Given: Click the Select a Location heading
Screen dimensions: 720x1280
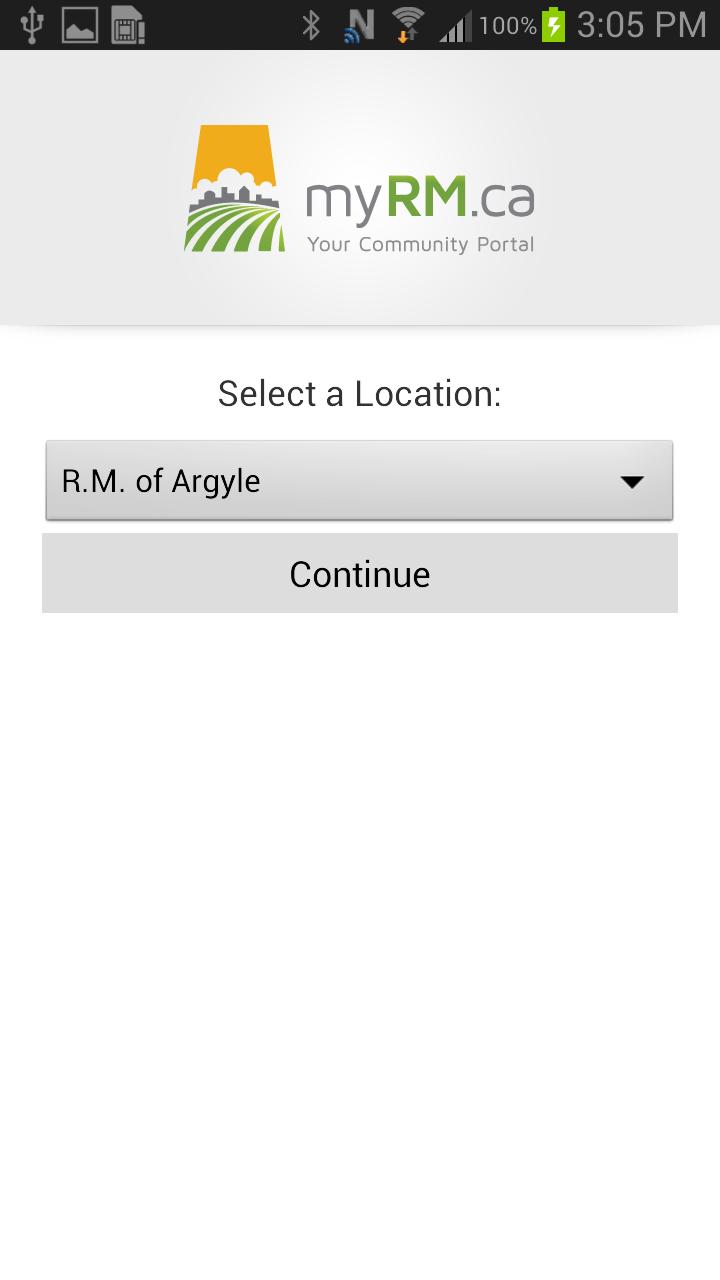Looking at the screenshot, I should coord(359,393).
